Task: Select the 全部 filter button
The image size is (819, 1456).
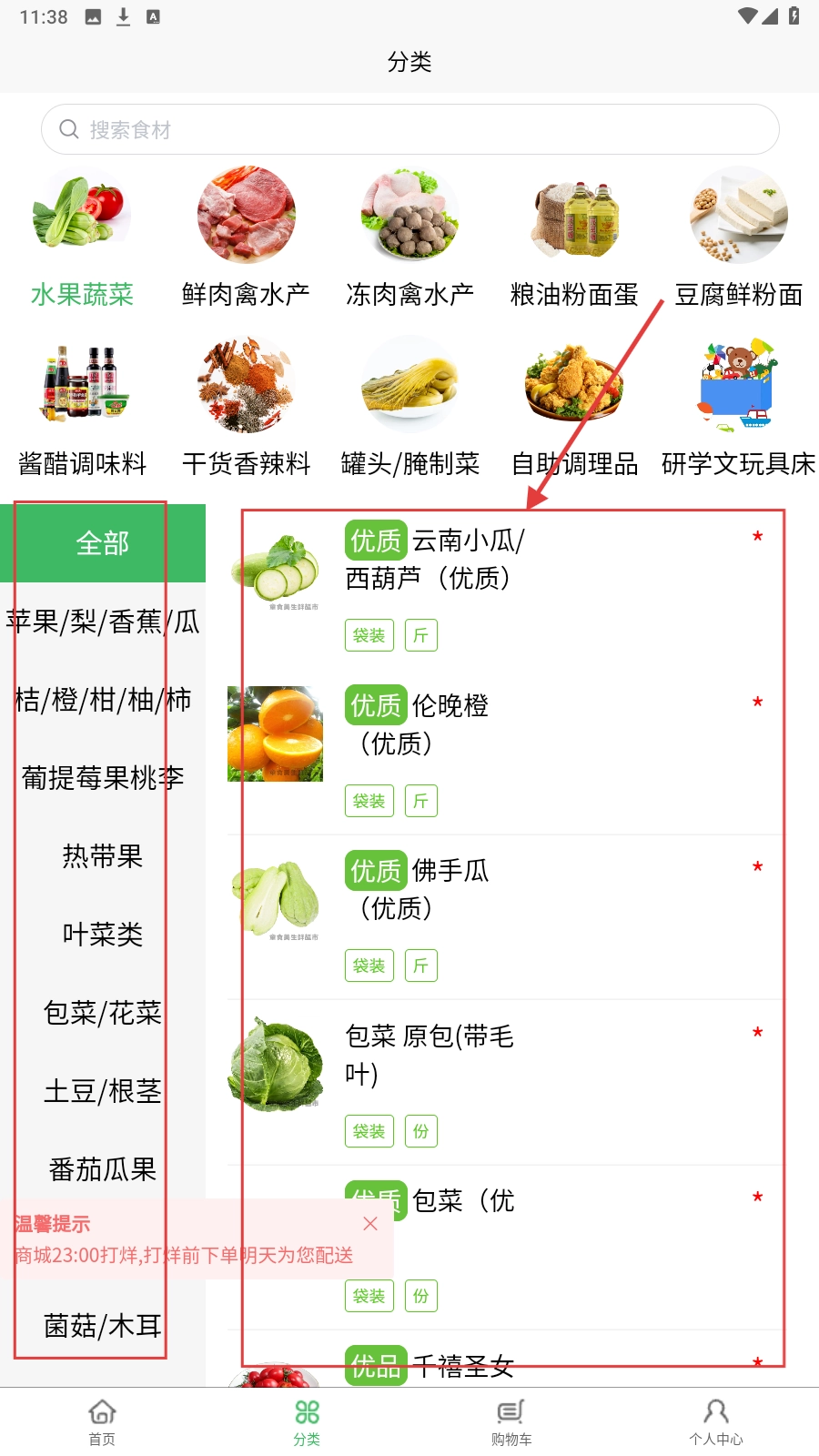Action: [103, 541]
